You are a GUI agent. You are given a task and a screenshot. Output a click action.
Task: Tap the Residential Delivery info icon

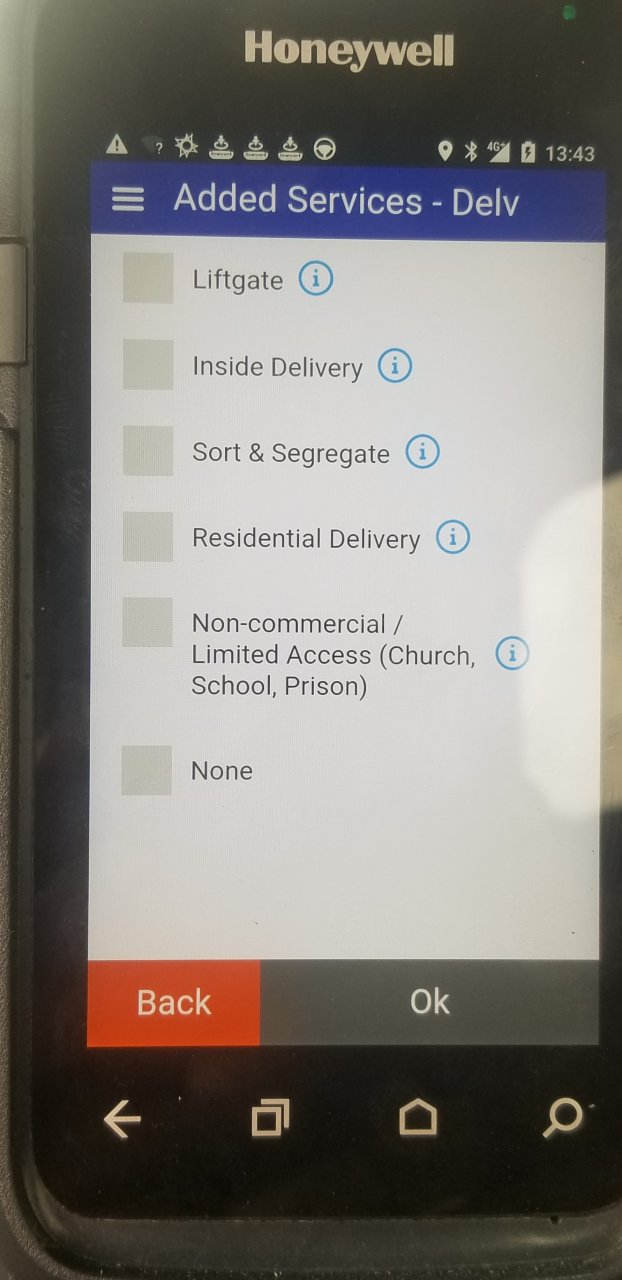[453, 538]
